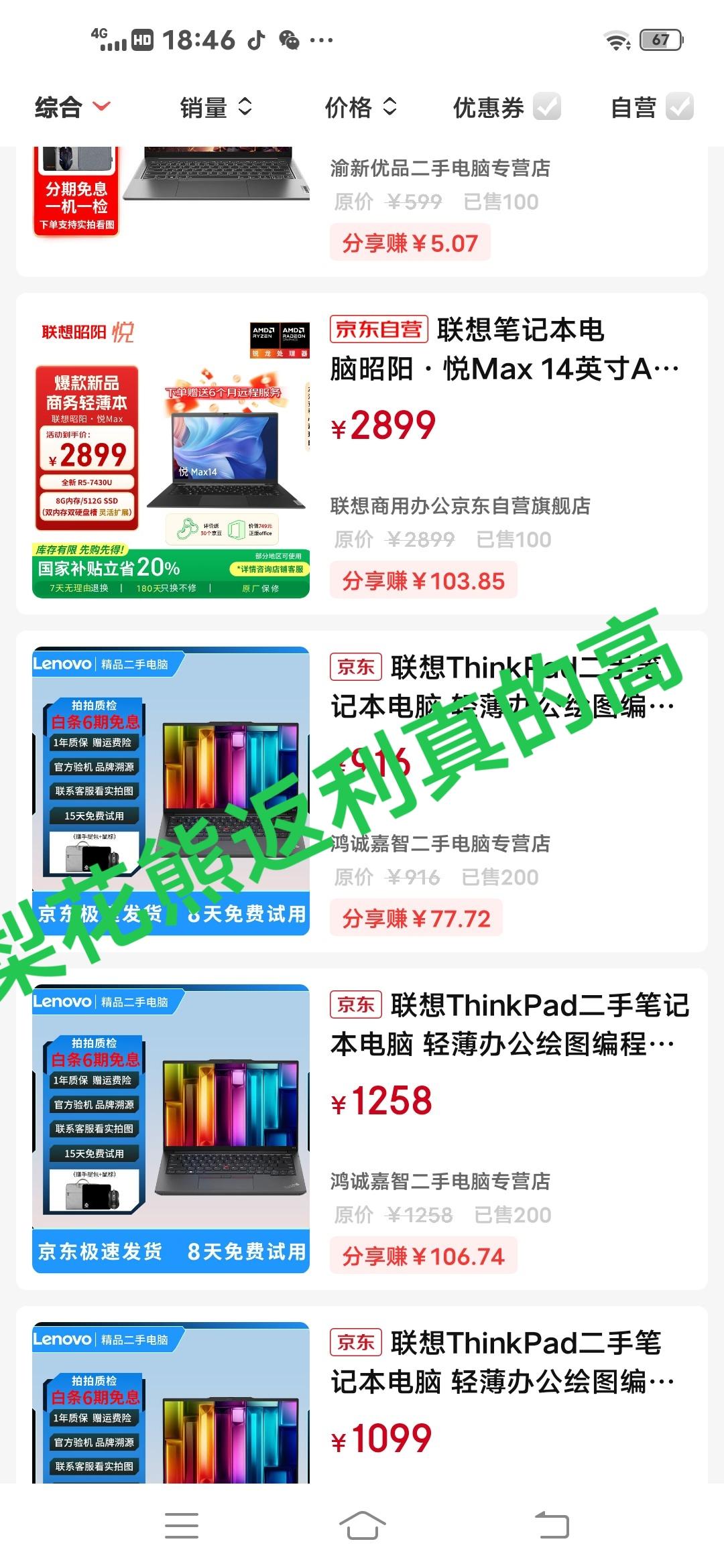The width and height of the screenshot is (724, 1568).
Task: Tap 分享赚¥103.85 share button
Action: (x=423, y=581)
